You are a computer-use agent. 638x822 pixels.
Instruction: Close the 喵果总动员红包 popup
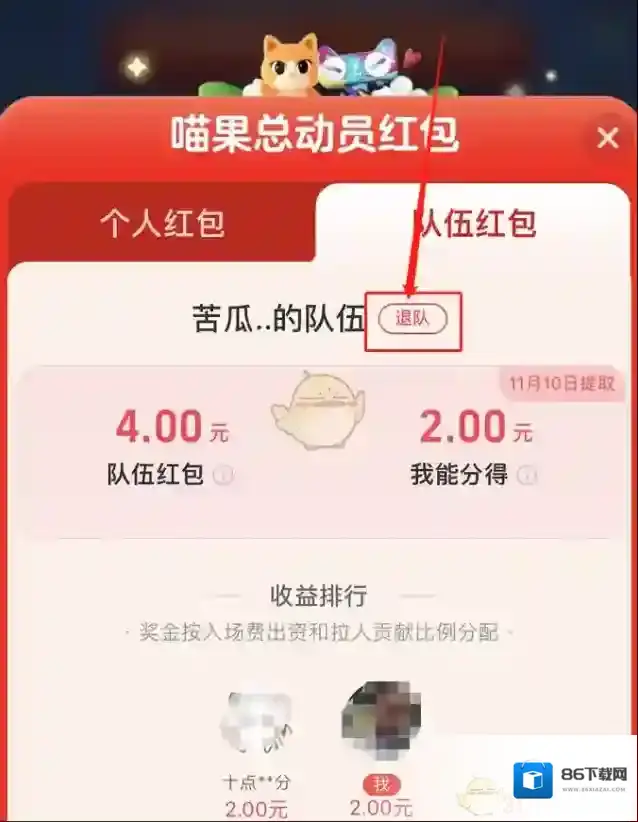(x=607, y=139)
